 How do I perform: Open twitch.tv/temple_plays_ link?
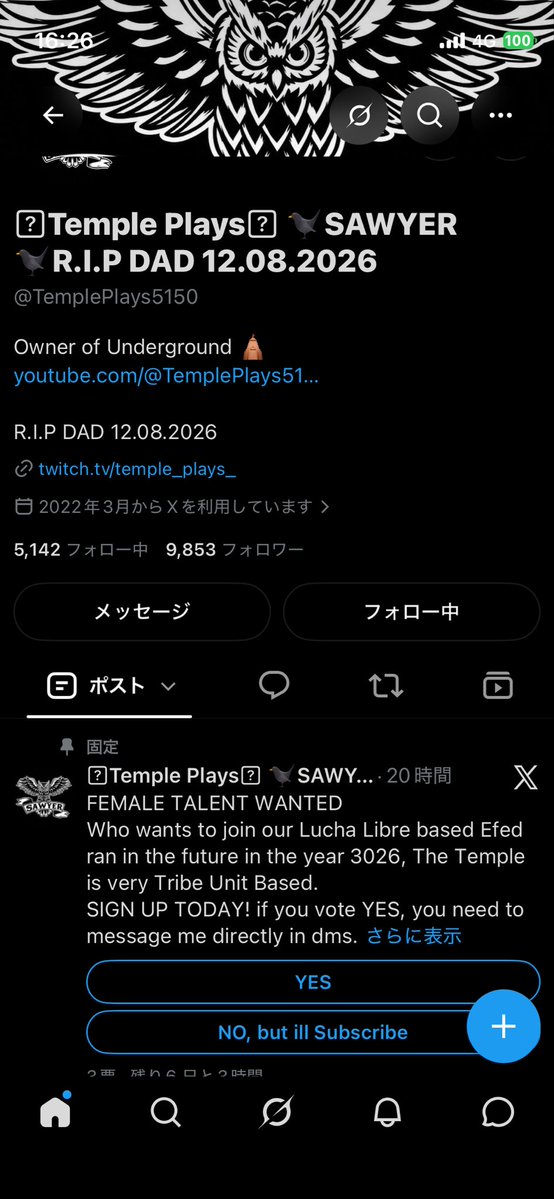click(137, 469)
